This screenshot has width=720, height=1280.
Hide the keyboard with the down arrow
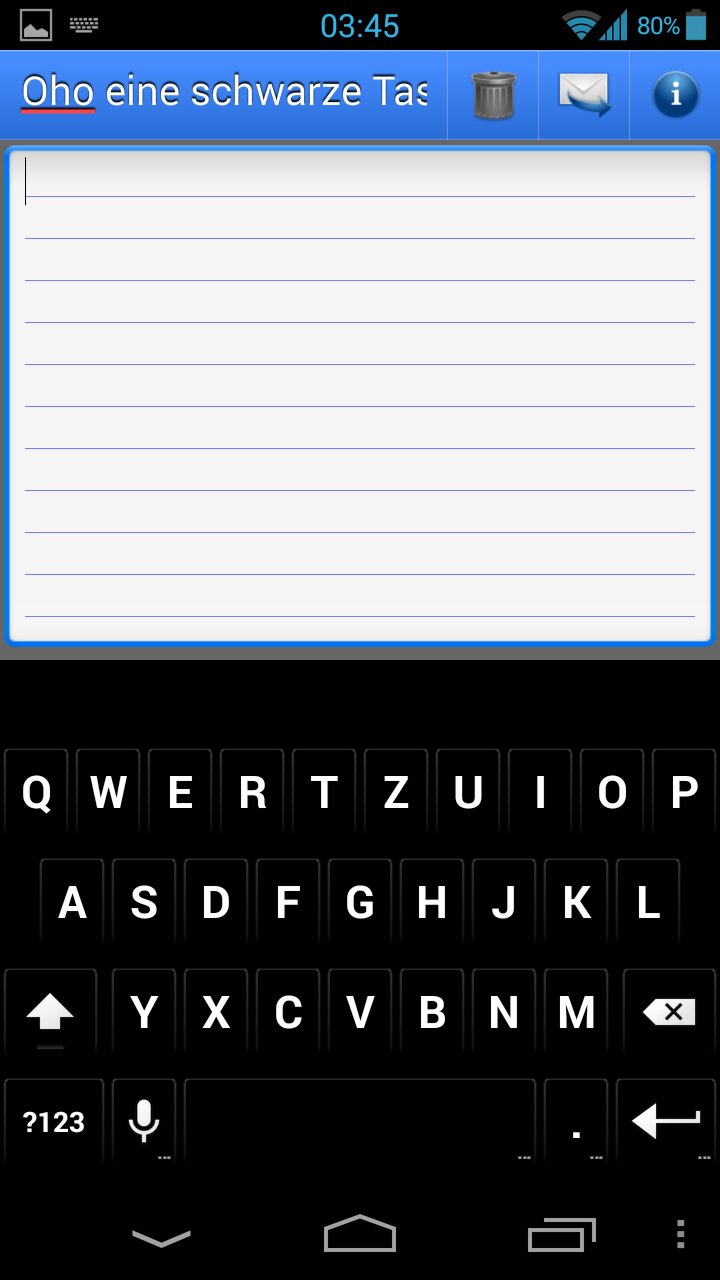coord(161,1237)
